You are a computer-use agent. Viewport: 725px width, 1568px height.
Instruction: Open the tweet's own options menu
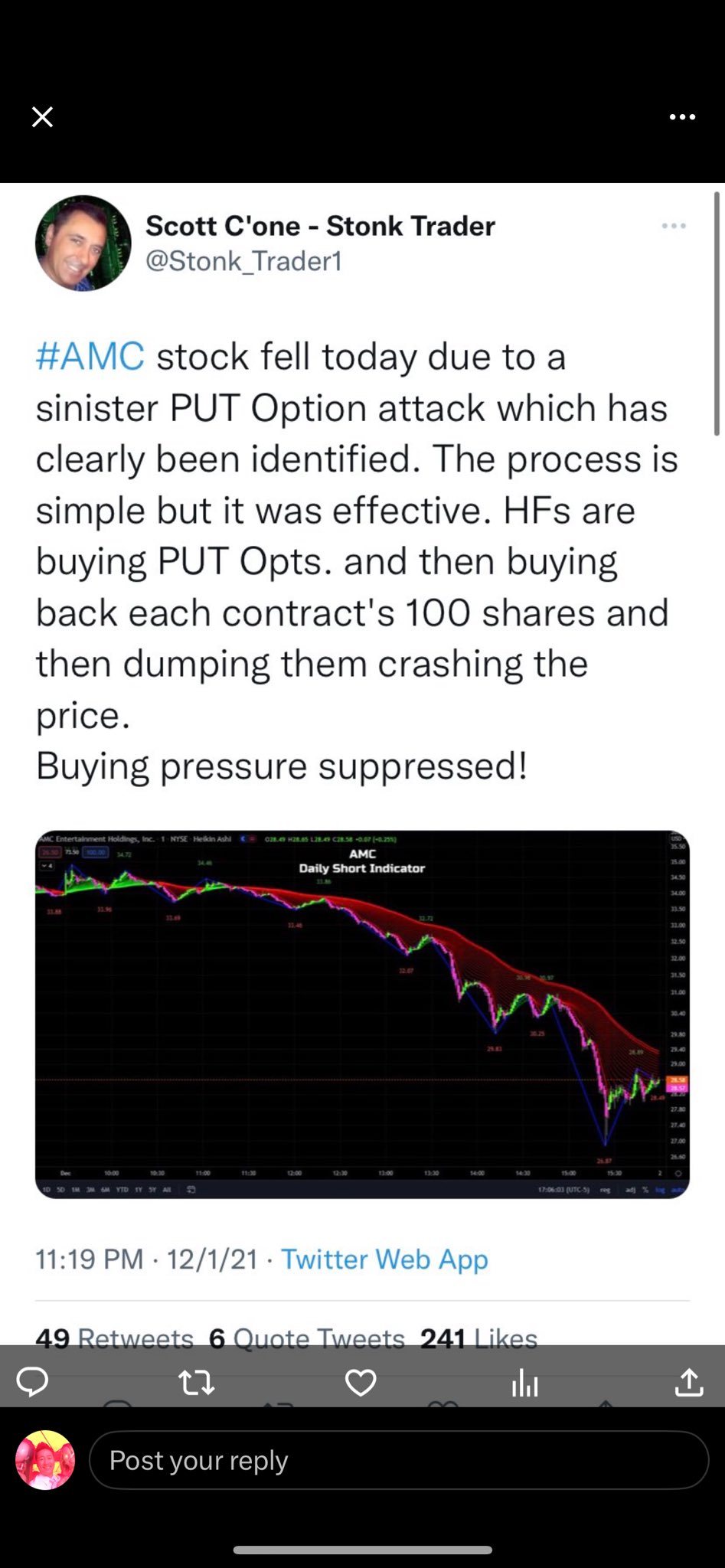click(673, 226)
